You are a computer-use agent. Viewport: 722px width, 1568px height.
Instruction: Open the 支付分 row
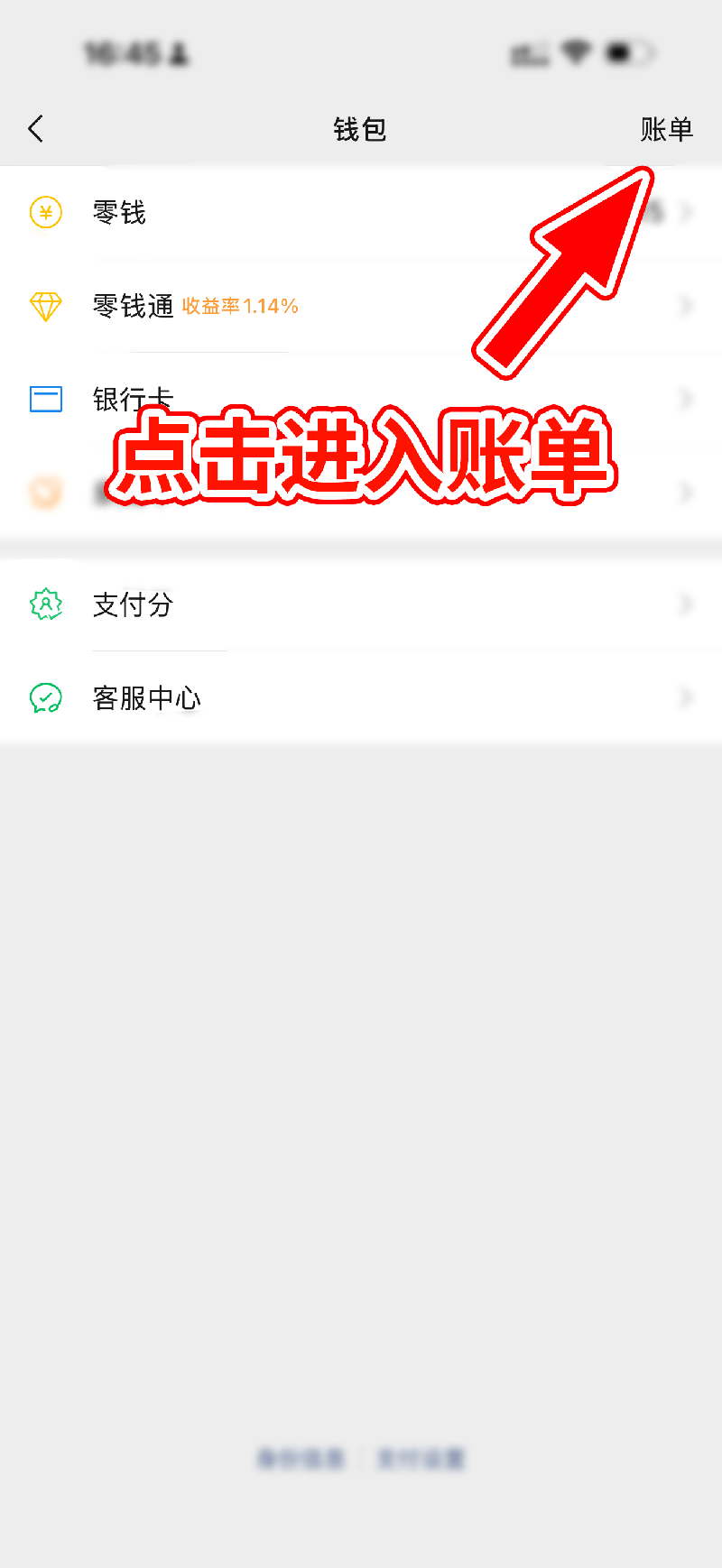coord(361,604)
